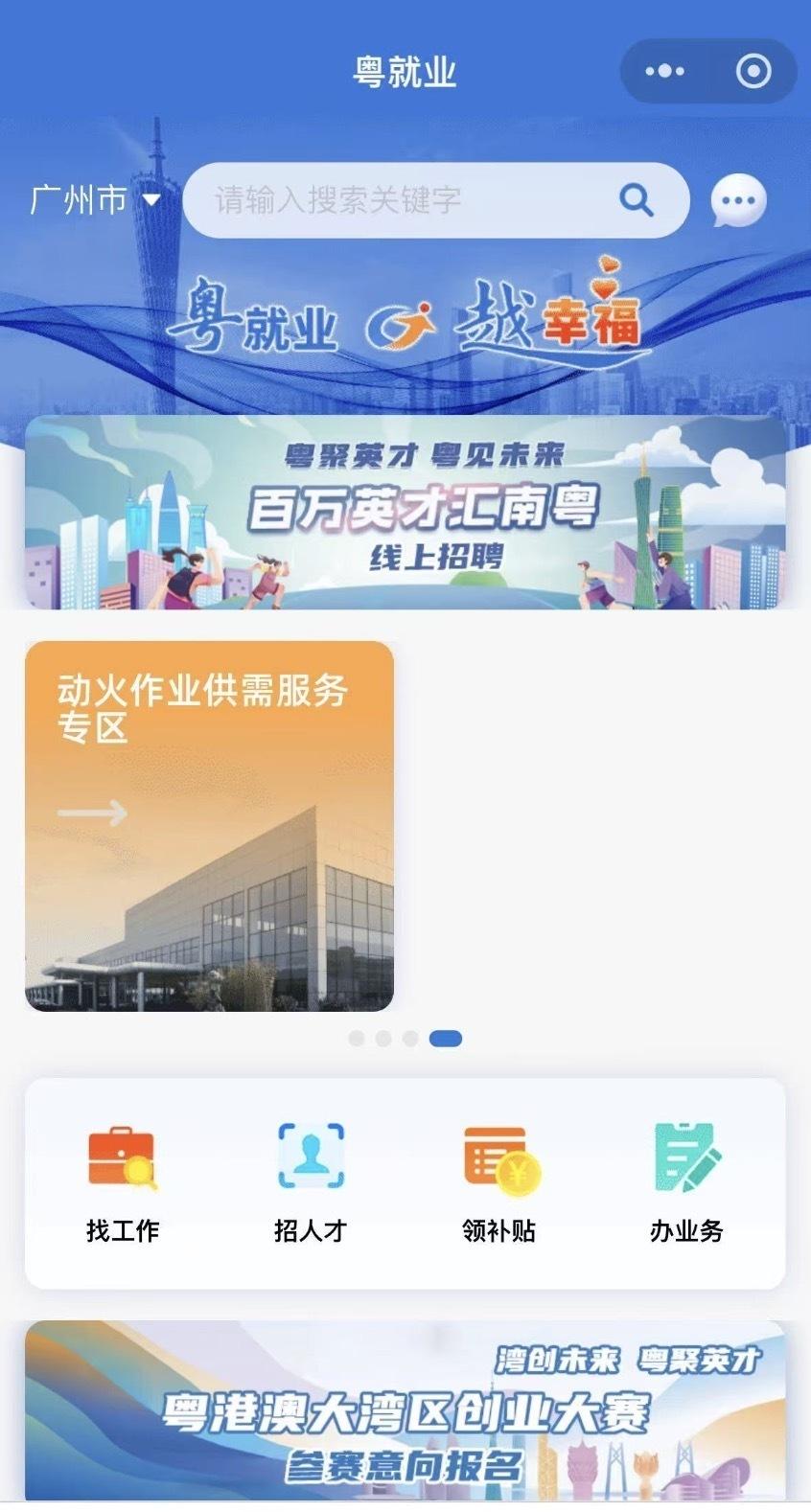Open the 粤港澳大湾区创业大赛 signup banner
Screen dimensions: 811x1512
[x=405, y=1410]
